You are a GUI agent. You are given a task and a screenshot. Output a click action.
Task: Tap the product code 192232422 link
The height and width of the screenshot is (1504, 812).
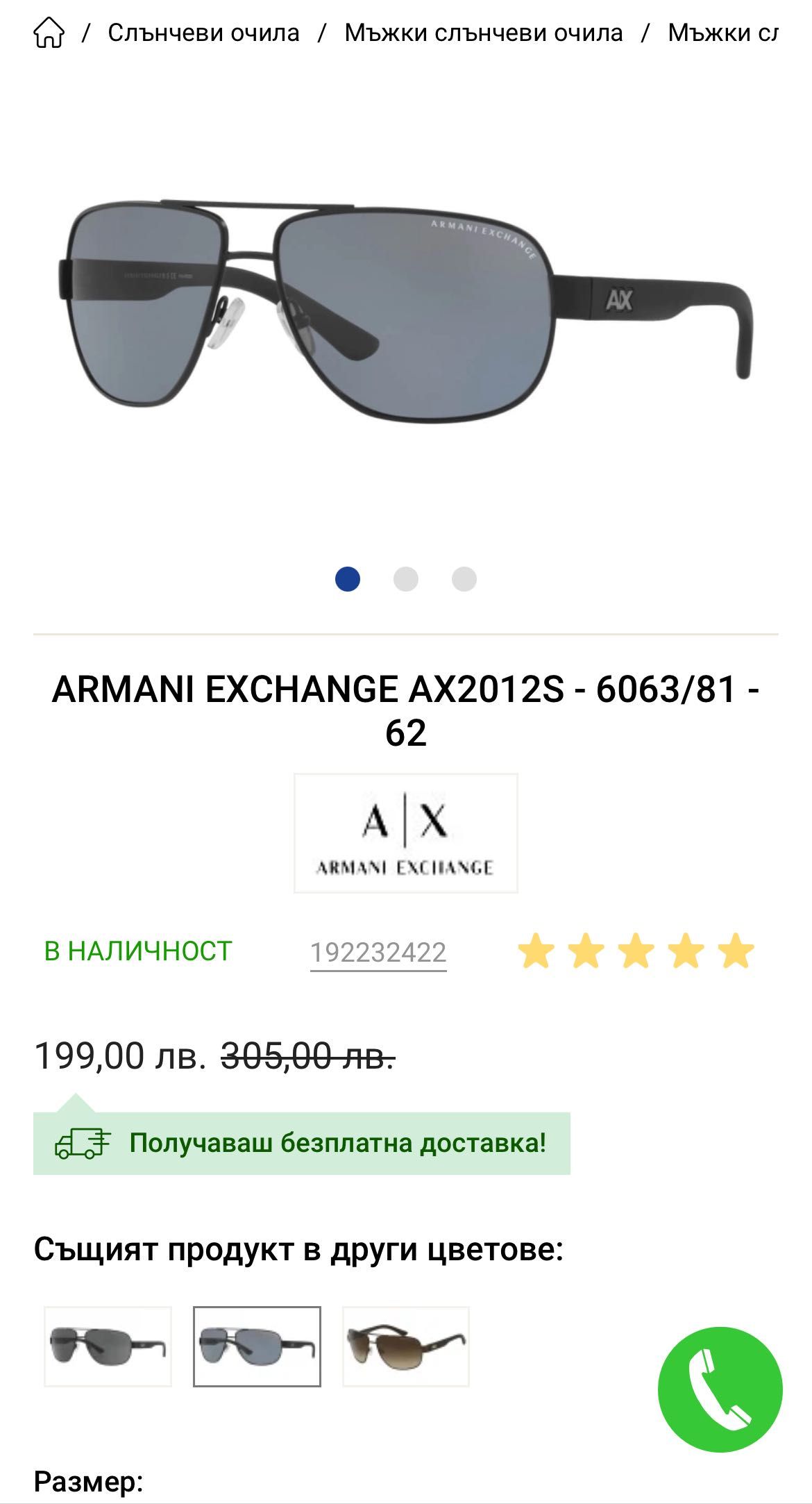(x=378, y=952)
